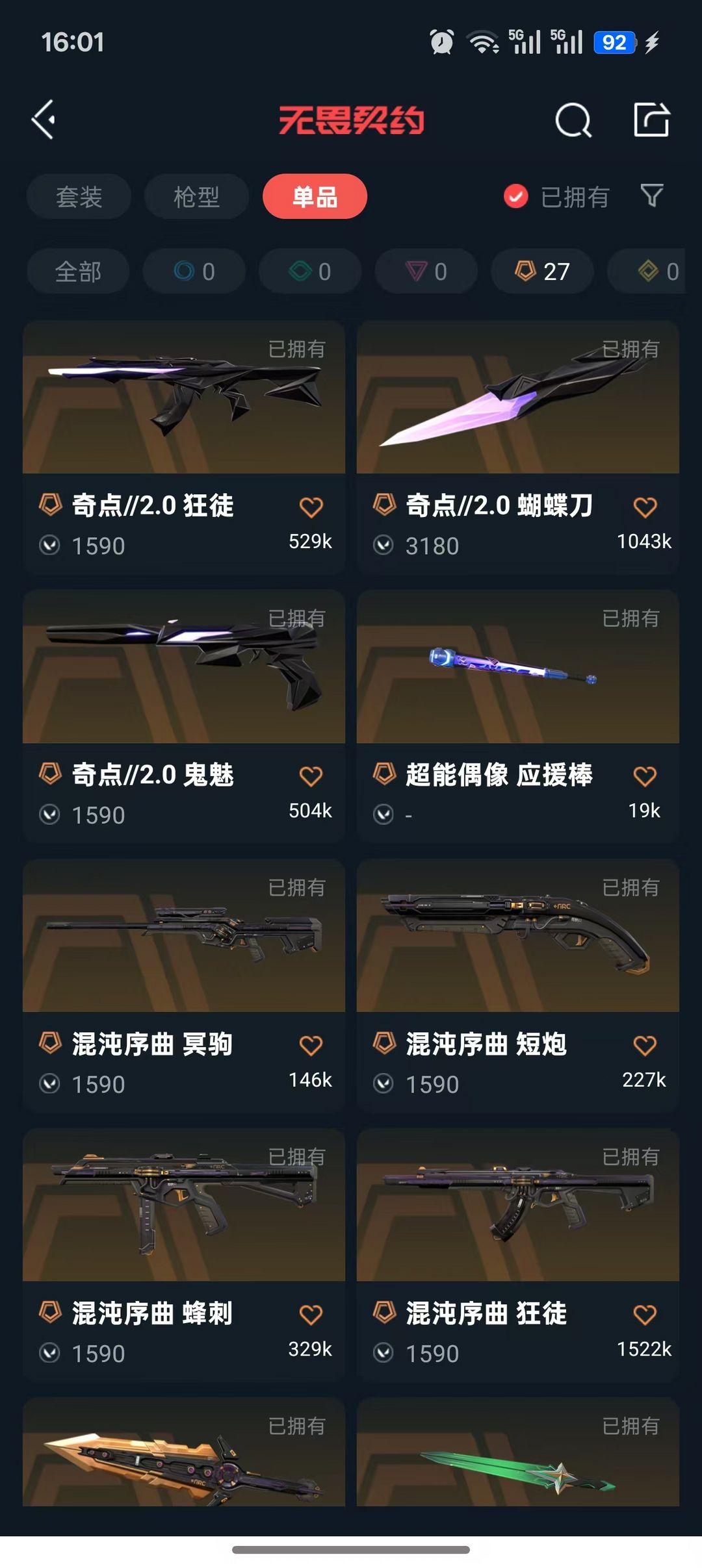Open the 混沌序曲 狂徒 skin card

(518, 1255)
